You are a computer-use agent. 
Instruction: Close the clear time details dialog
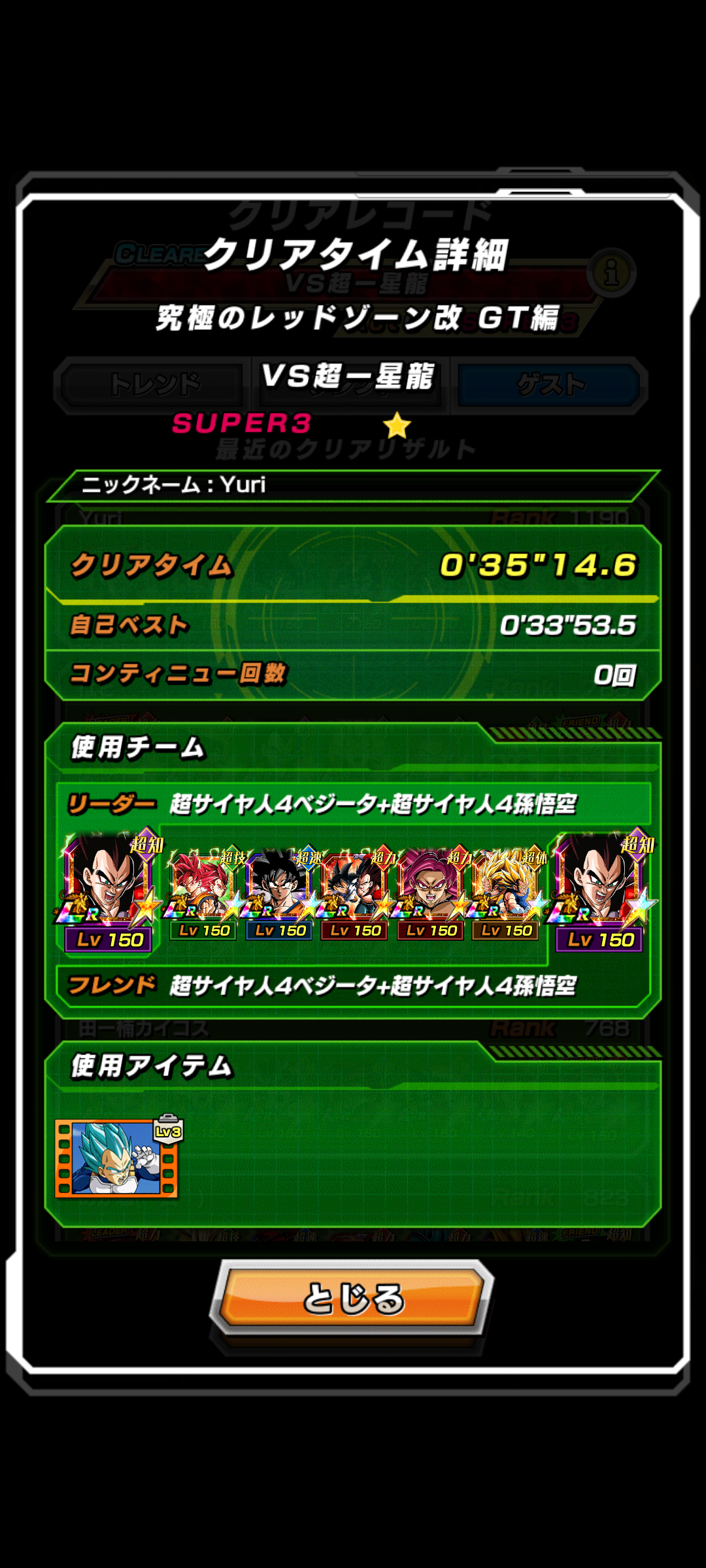coord(352,1298)
